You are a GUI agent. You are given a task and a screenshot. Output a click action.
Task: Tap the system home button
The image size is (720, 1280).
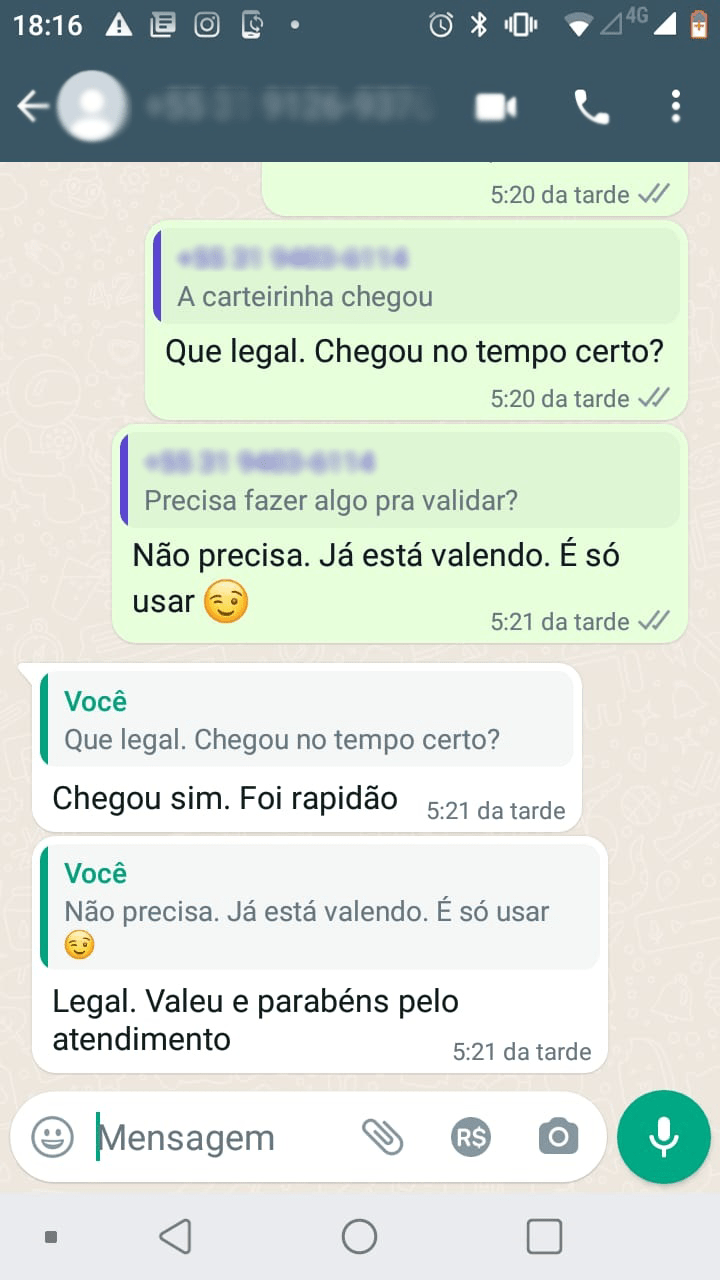[x=359, y=1237]
